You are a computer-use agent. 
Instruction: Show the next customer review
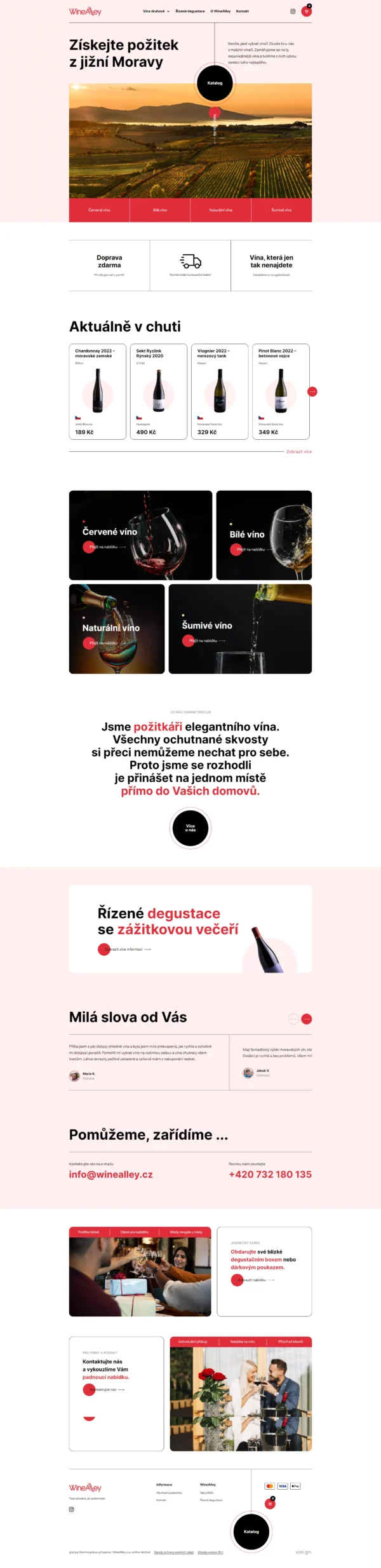(x=307, y=1019)
